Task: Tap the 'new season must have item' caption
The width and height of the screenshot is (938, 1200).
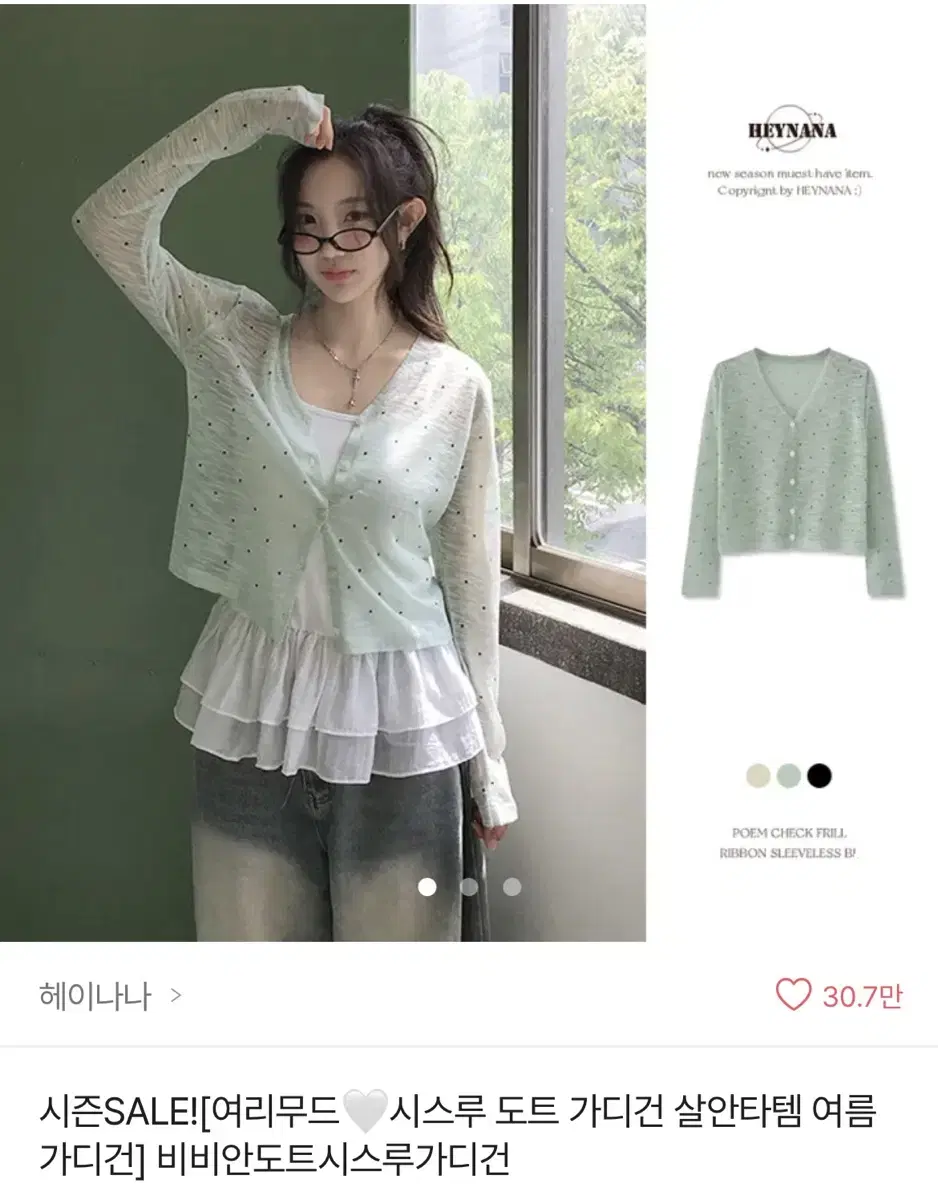Action: point(789,172)
